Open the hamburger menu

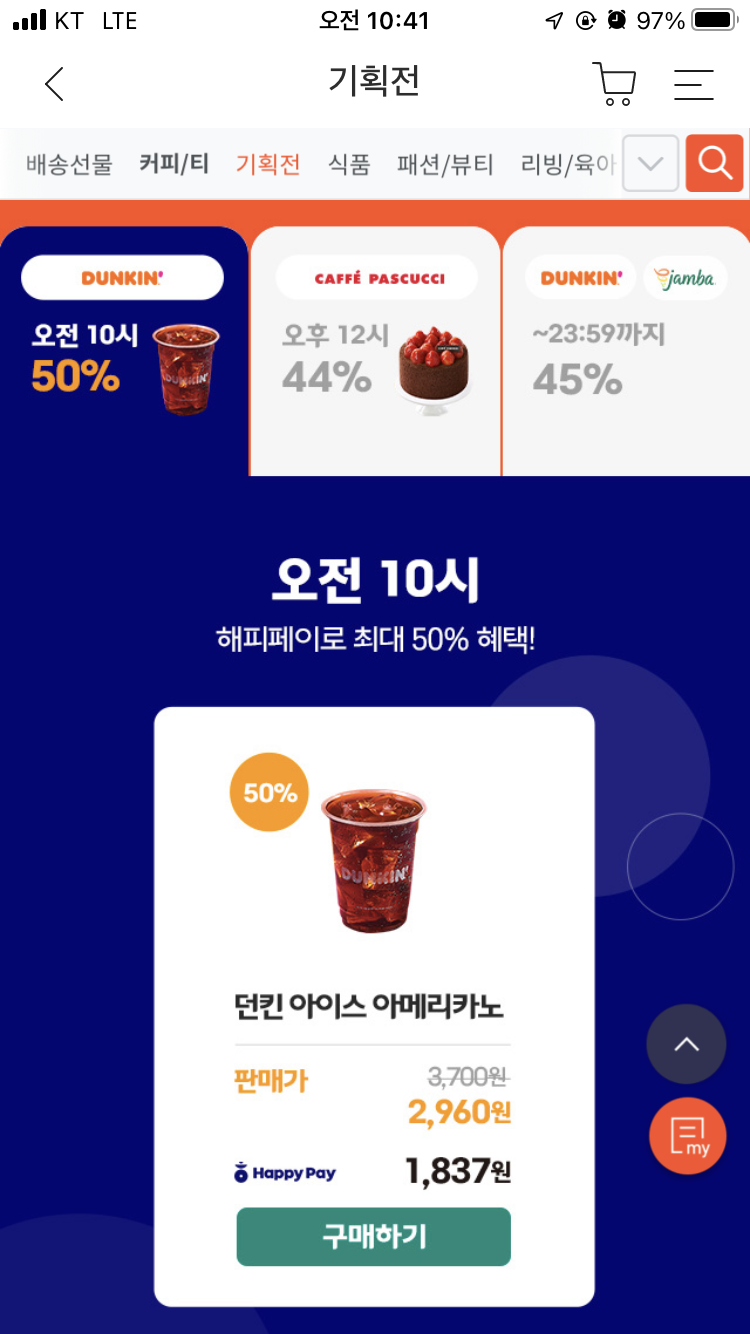[x=693, y=84]
